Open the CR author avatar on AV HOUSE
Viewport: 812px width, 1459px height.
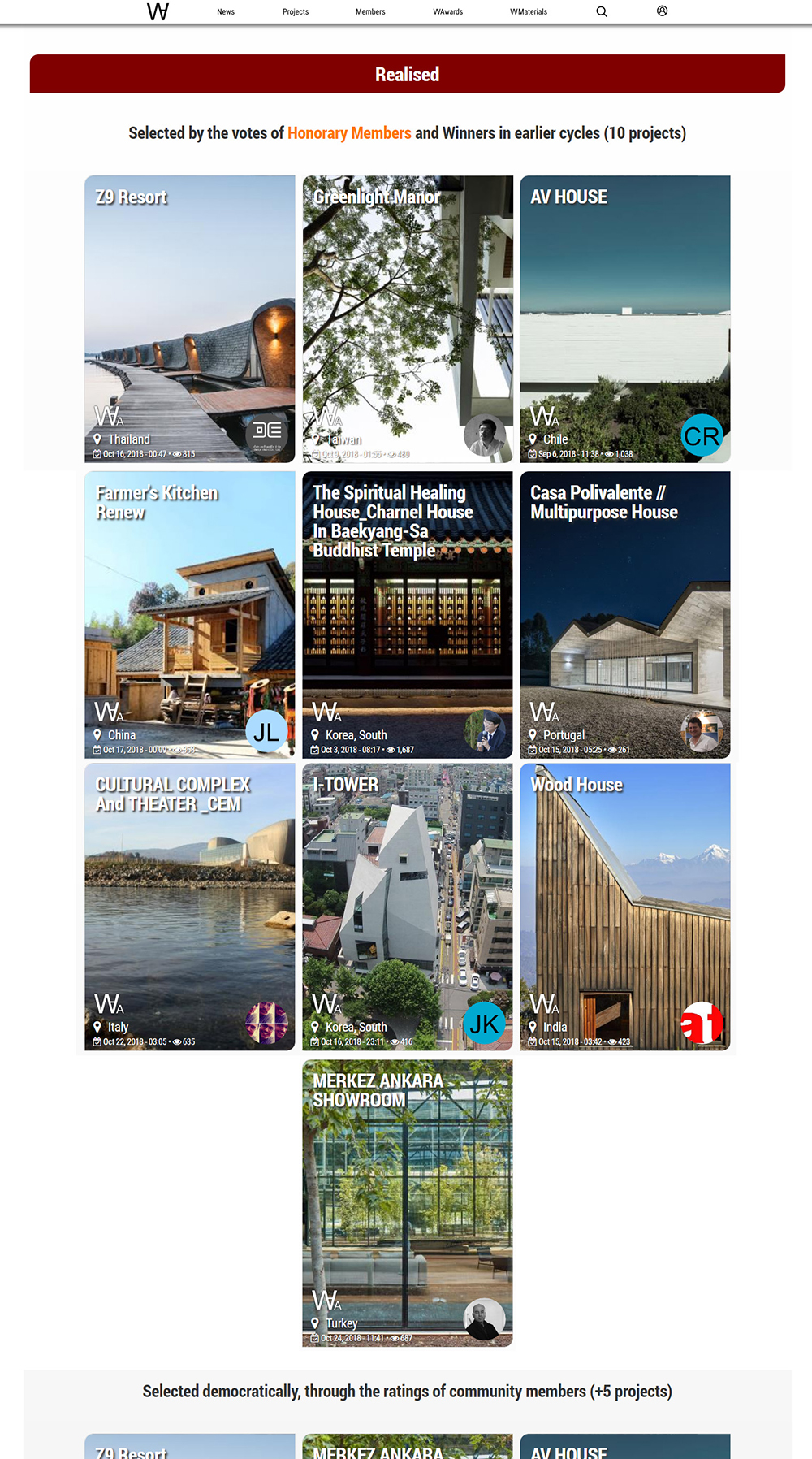coord(702,435)
